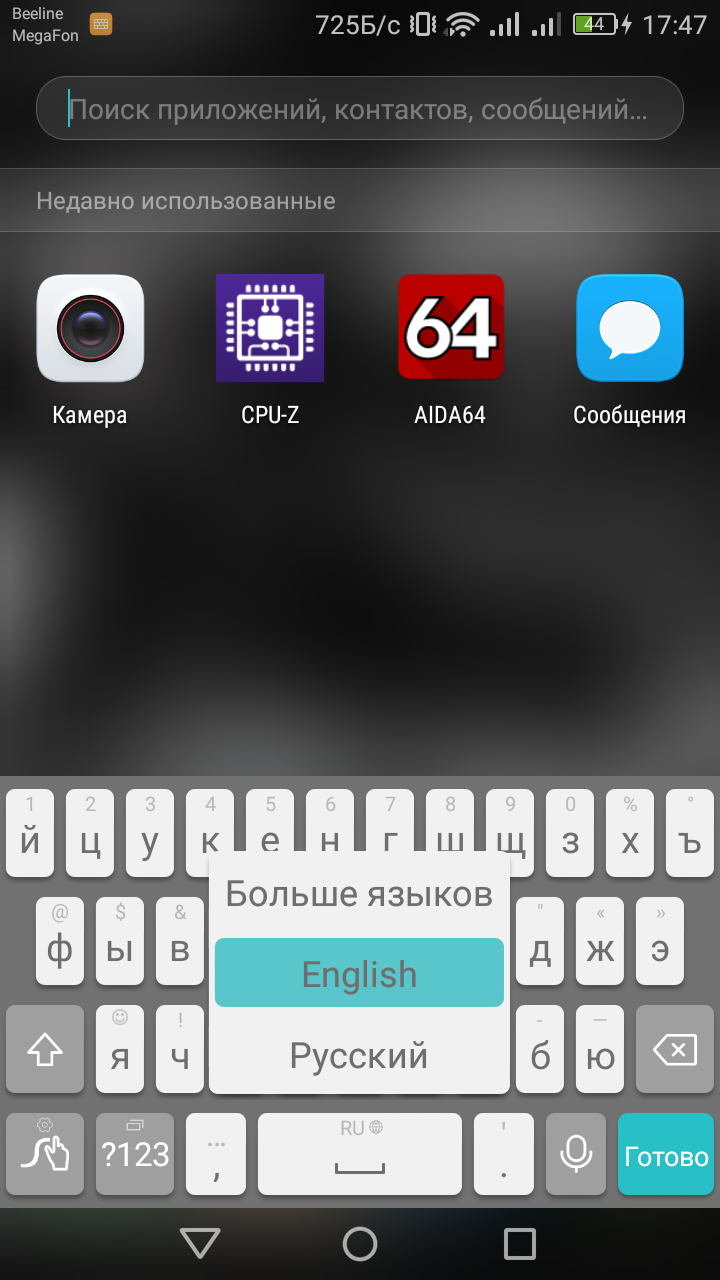Select Больше языков in the language popup
Screen dimensions: 720x1280
pos(359,893)
